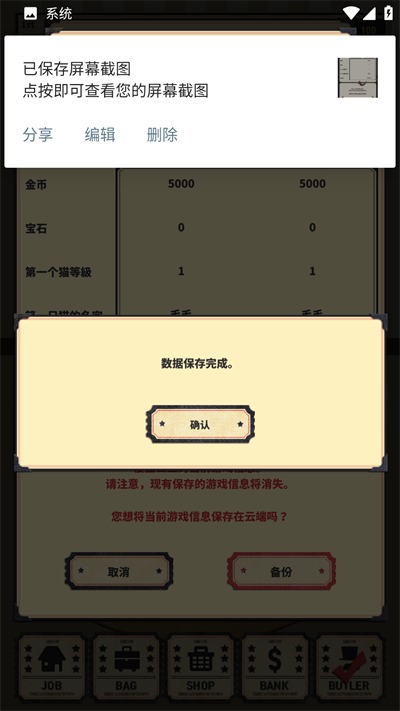Tap the 取消 cancel button
This screenshot has height=711, width=400.
pos(119,571)
